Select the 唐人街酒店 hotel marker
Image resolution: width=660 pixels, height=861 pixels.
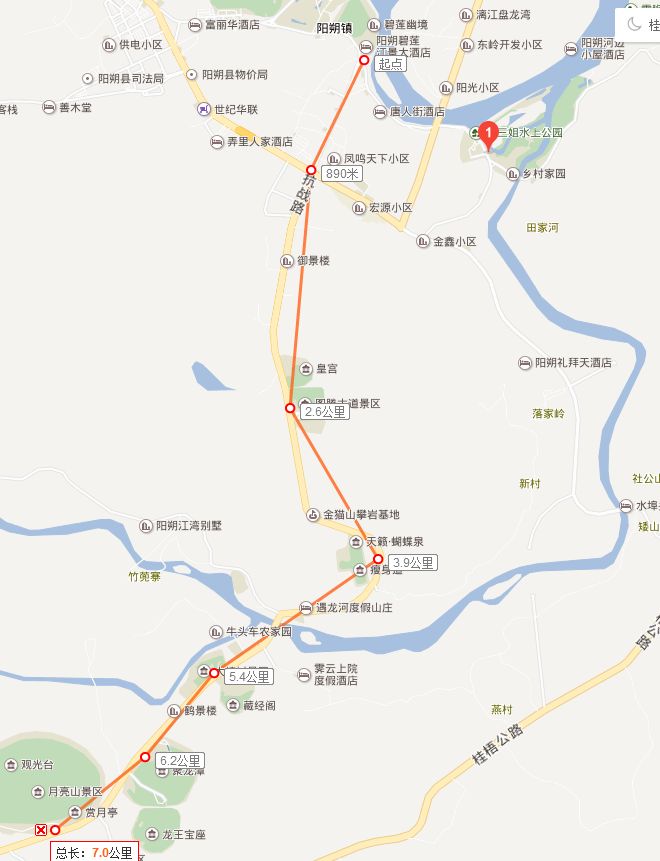pos(380,112)
